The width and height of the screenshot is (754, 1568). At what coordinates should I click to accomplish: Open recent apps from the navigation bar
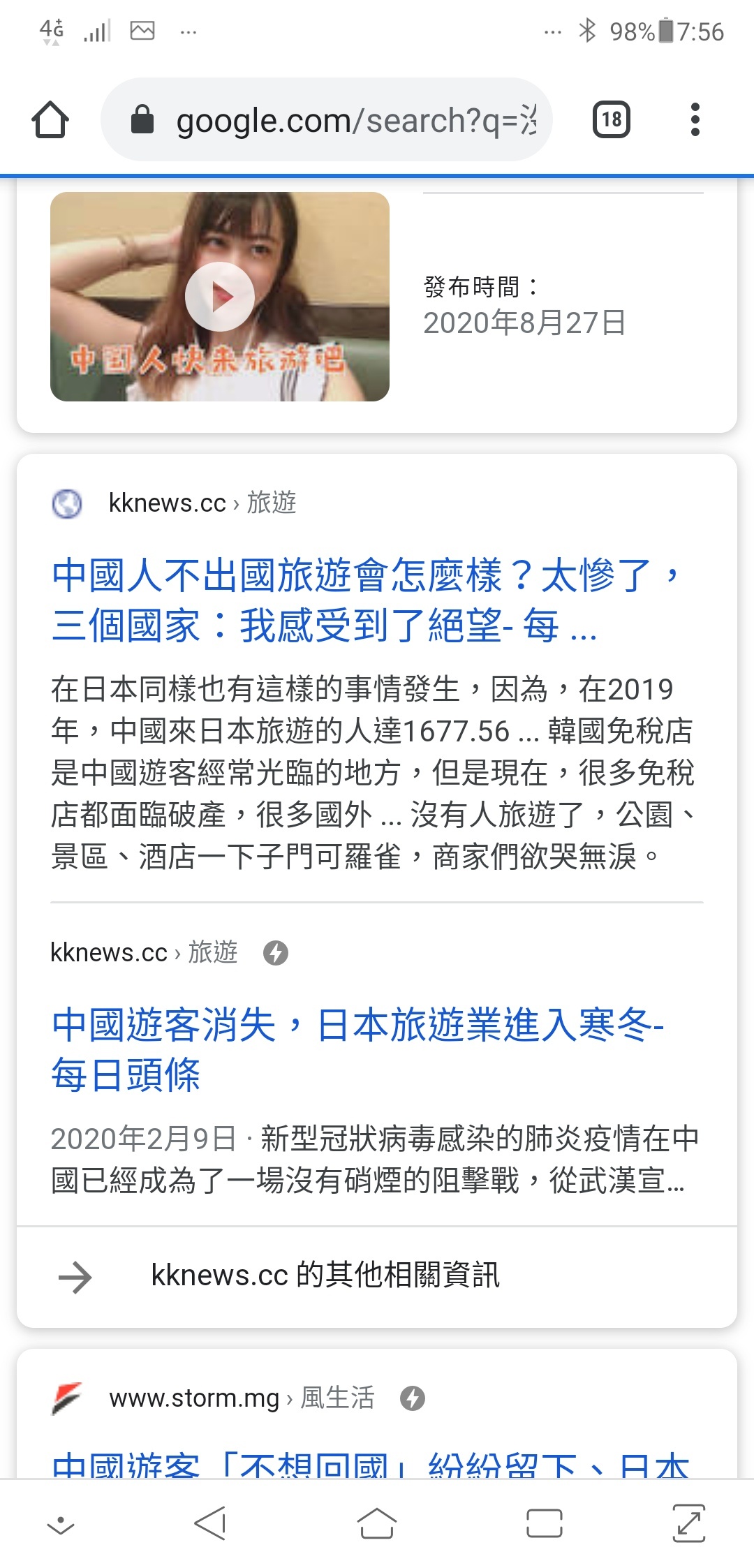pos(545,1523)
